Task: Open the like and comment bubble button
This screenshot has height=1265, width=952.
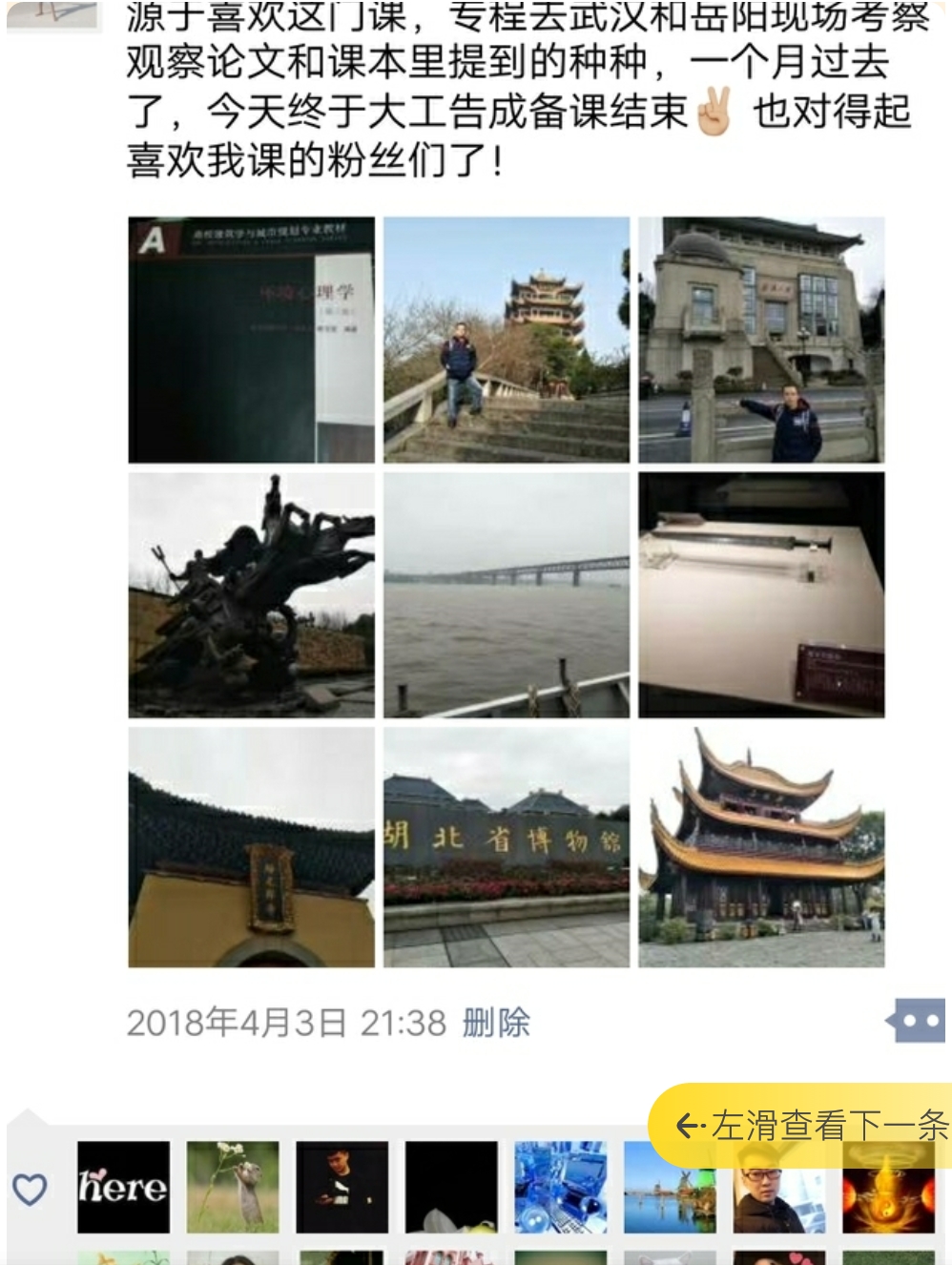Action: [917, 1021]
